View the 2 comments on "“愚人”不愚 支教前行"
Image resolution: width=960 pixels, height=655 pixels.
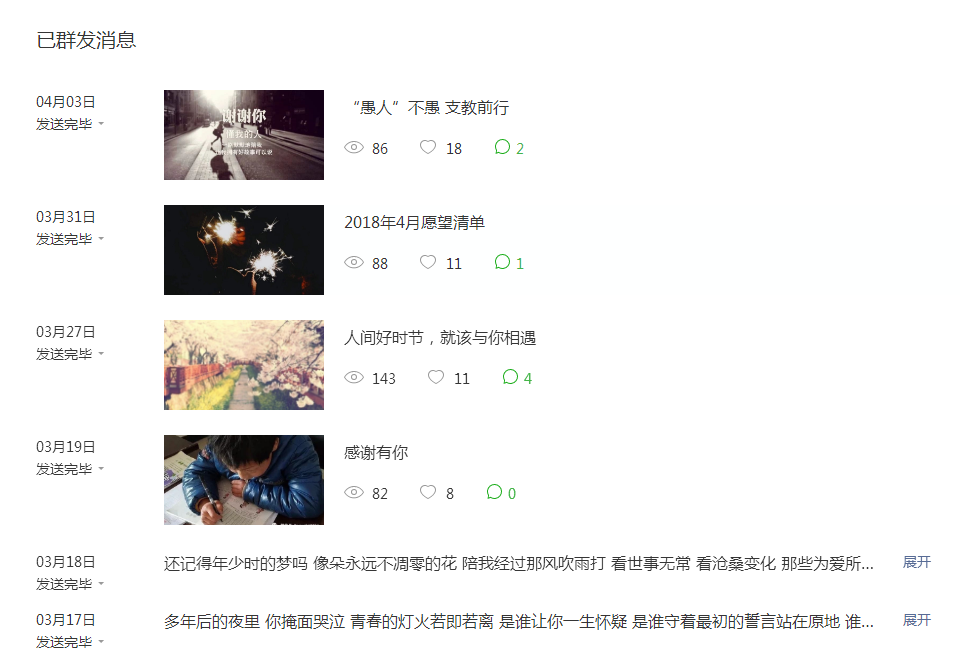coord(509,148)
